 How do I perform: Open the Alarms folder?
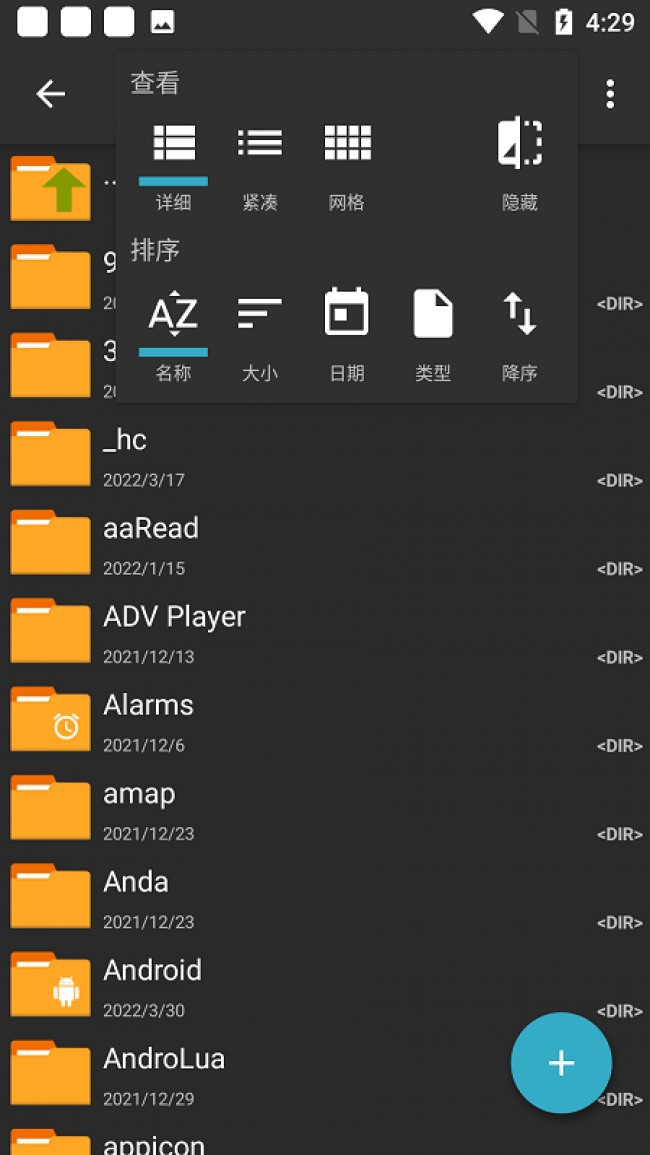click(x=300, y=720)
